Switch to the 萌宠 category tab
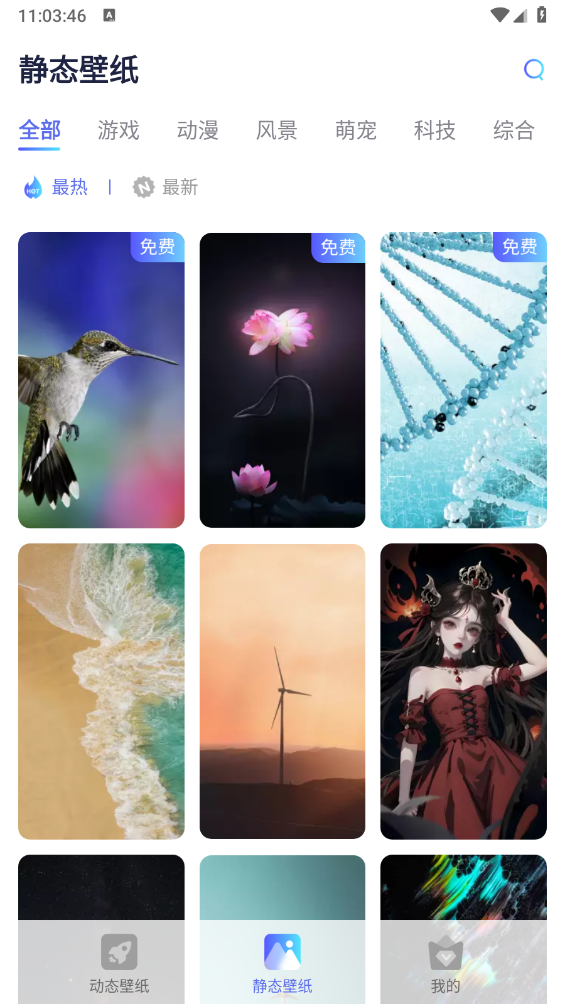 coord(356,131)
